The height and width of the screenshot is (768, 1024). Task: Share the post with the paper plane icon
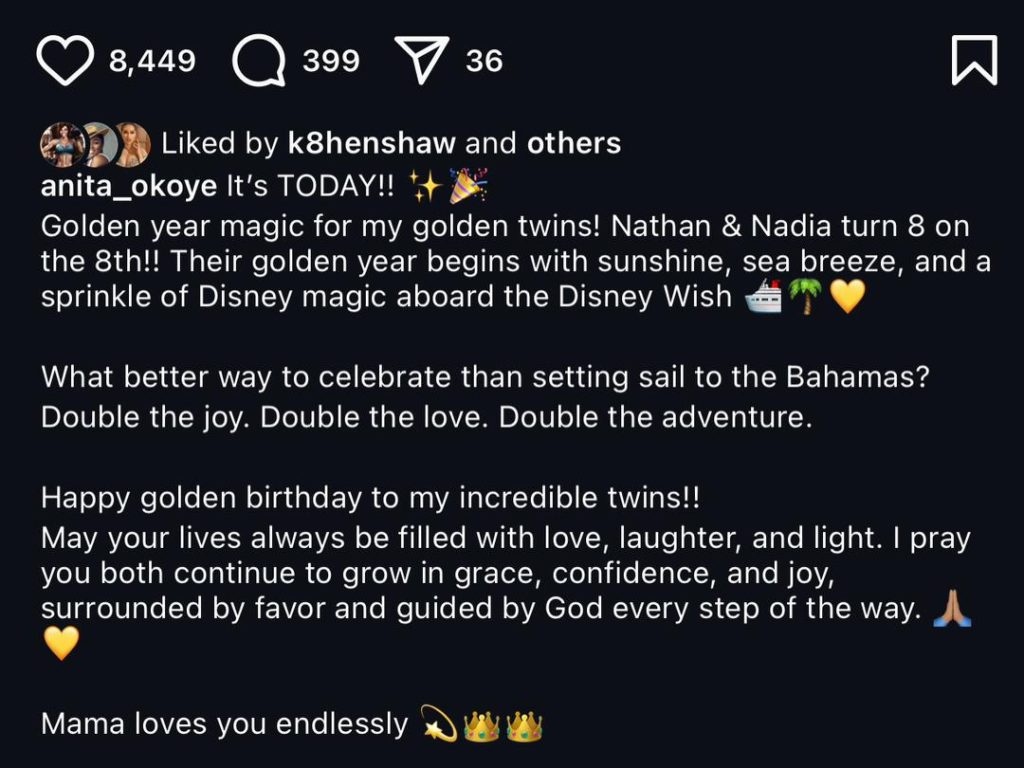[x=423, y=61]
